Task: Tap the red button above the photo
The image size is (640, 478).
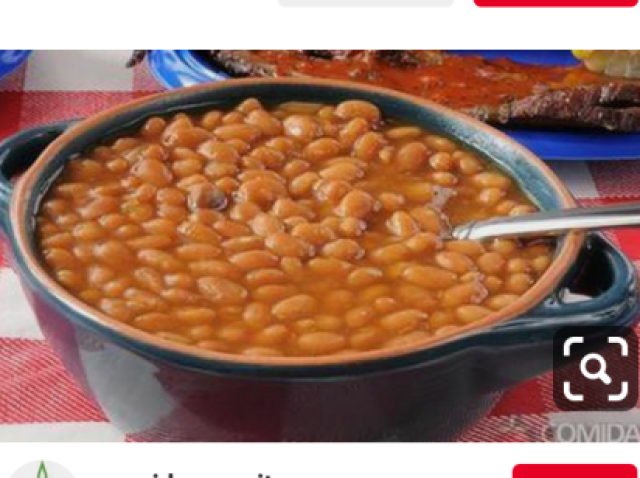Action: point(556,3)
